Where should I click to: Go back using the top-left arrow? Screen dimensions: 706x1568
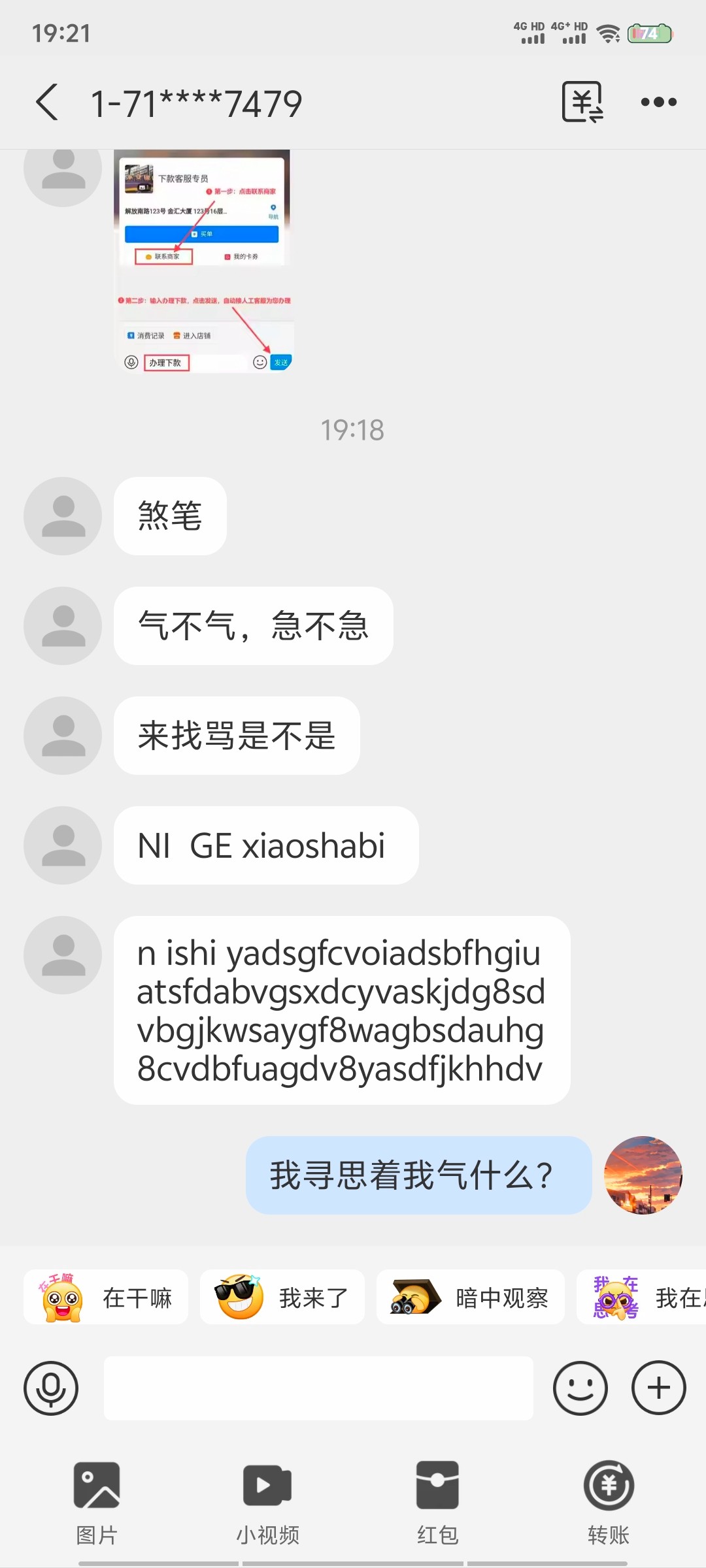(x=47, y=102)
